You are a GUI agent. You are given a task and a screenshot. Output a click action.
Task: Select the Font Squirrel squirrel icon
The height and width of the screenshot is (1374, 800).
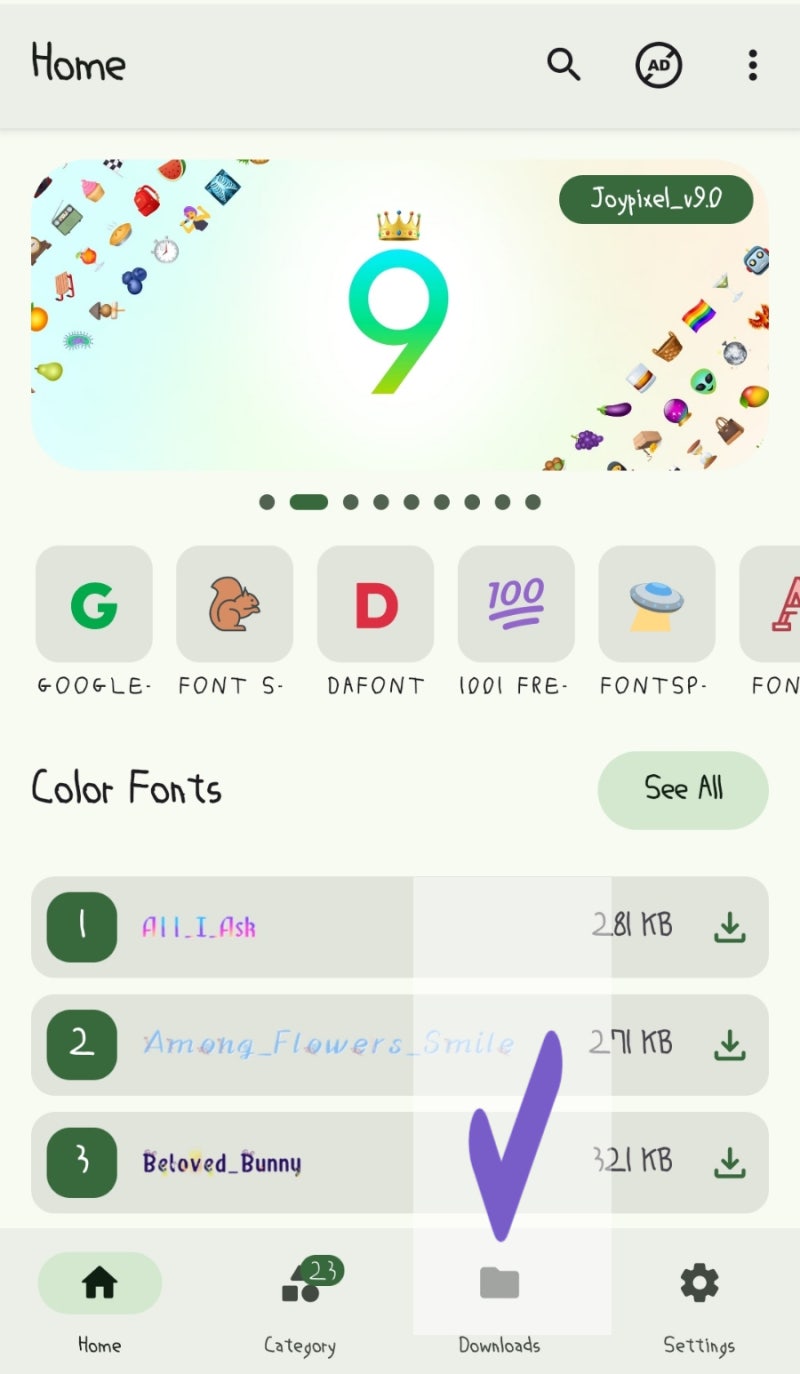(x=234, y=605)
